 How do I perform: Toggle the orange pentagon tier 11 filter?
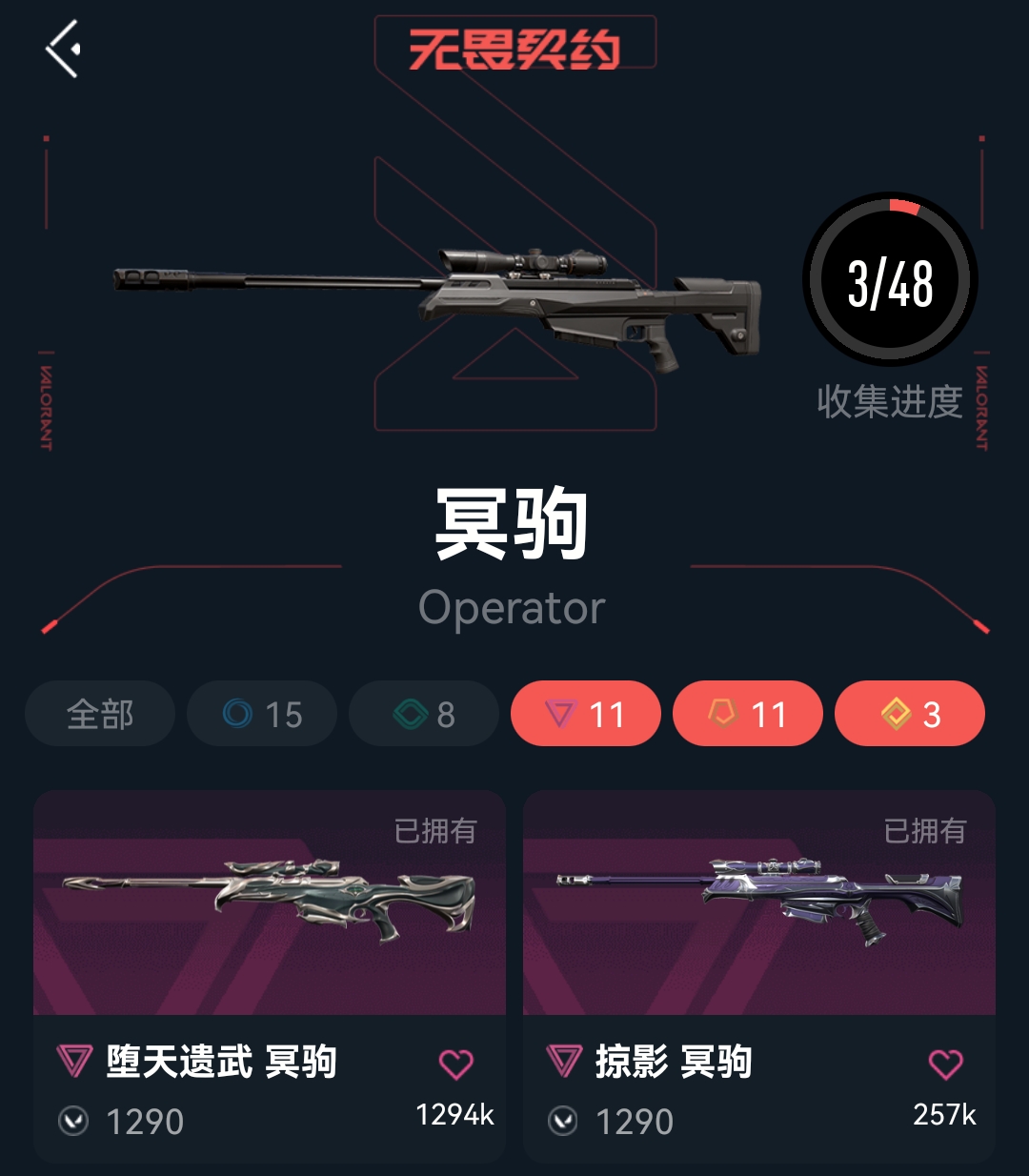click(748, 714)
